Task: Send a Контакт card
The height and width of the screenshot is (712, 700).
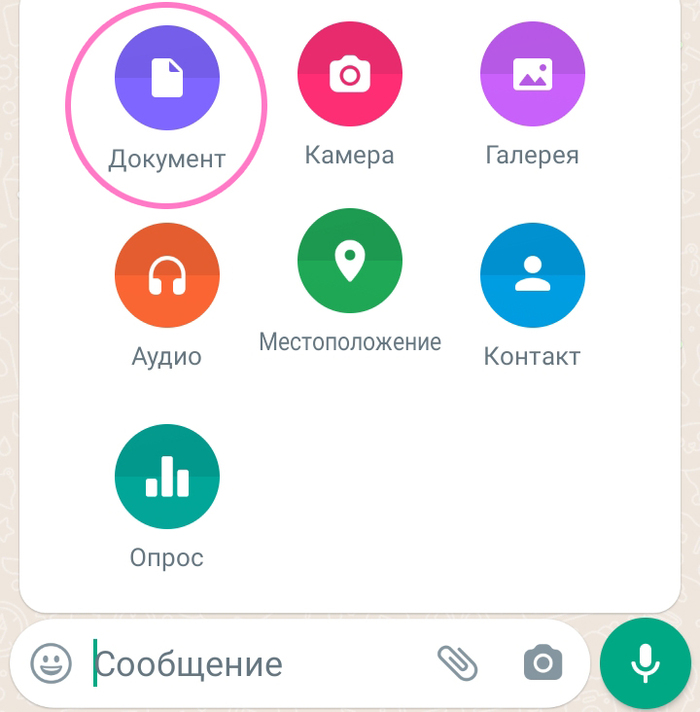Action: [x=532, y=276]
